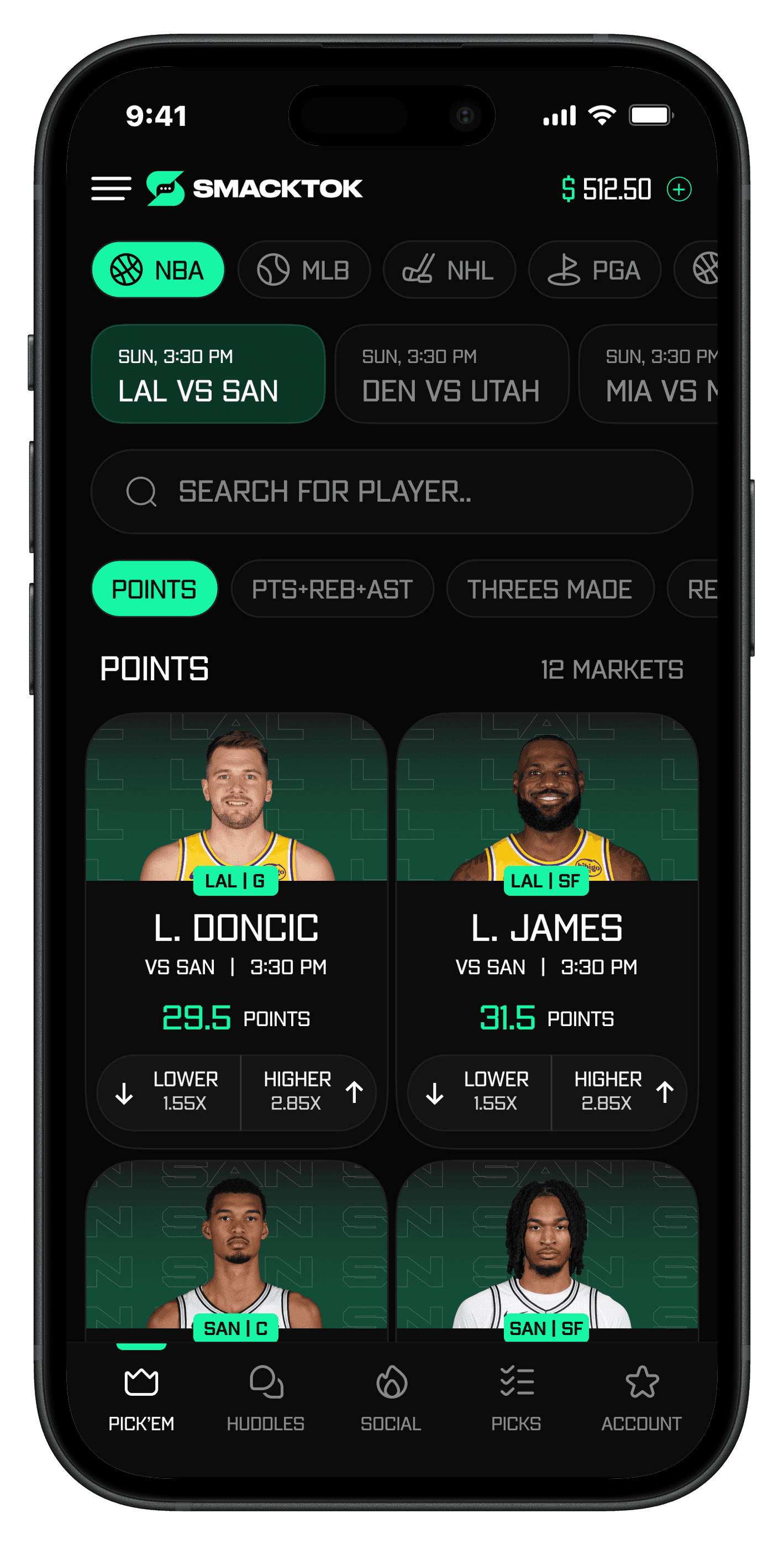The image size is (784, 1545).
Task: Select the MLB sport filter
Action: [304, 269]
